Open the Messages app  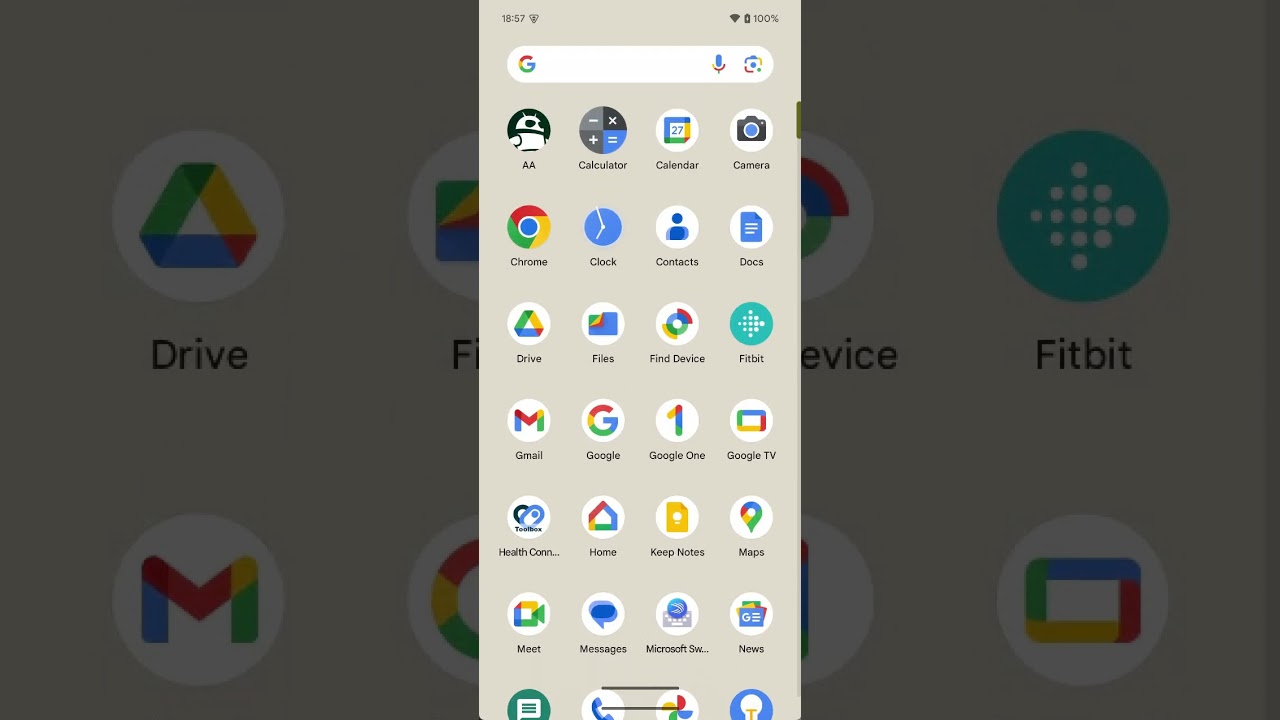pos(603,616)
